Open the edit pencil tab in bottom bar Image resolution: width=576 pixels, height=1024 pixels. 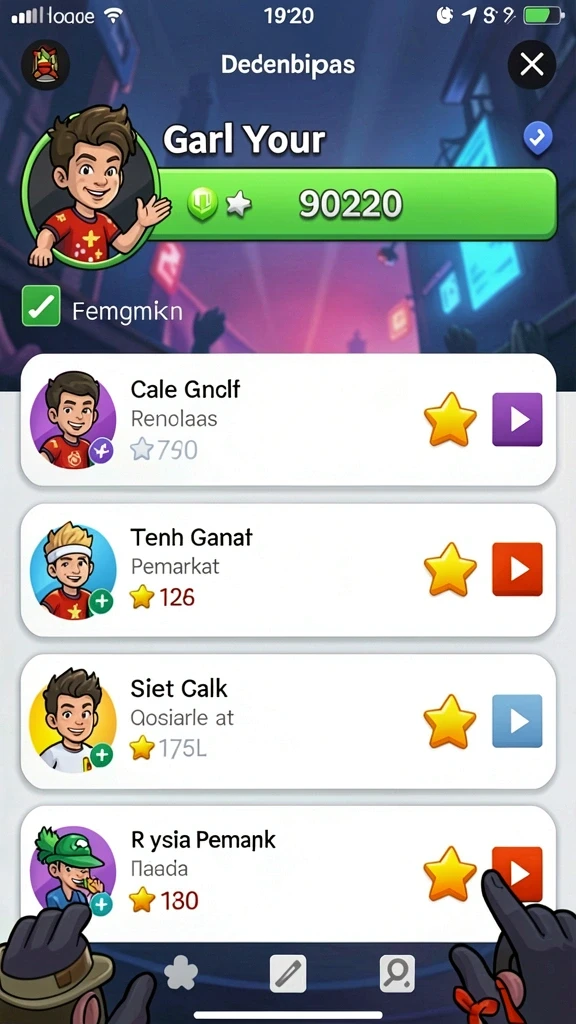[288, 976]
